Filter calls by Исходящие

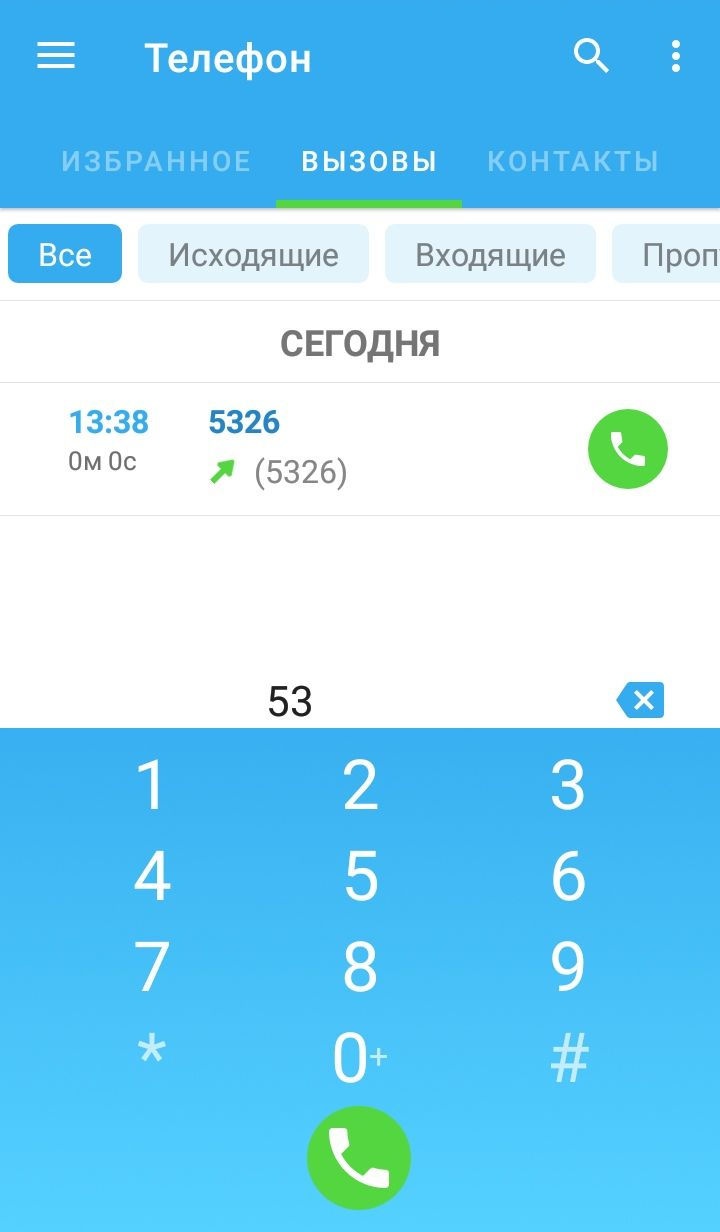(253, 254)
